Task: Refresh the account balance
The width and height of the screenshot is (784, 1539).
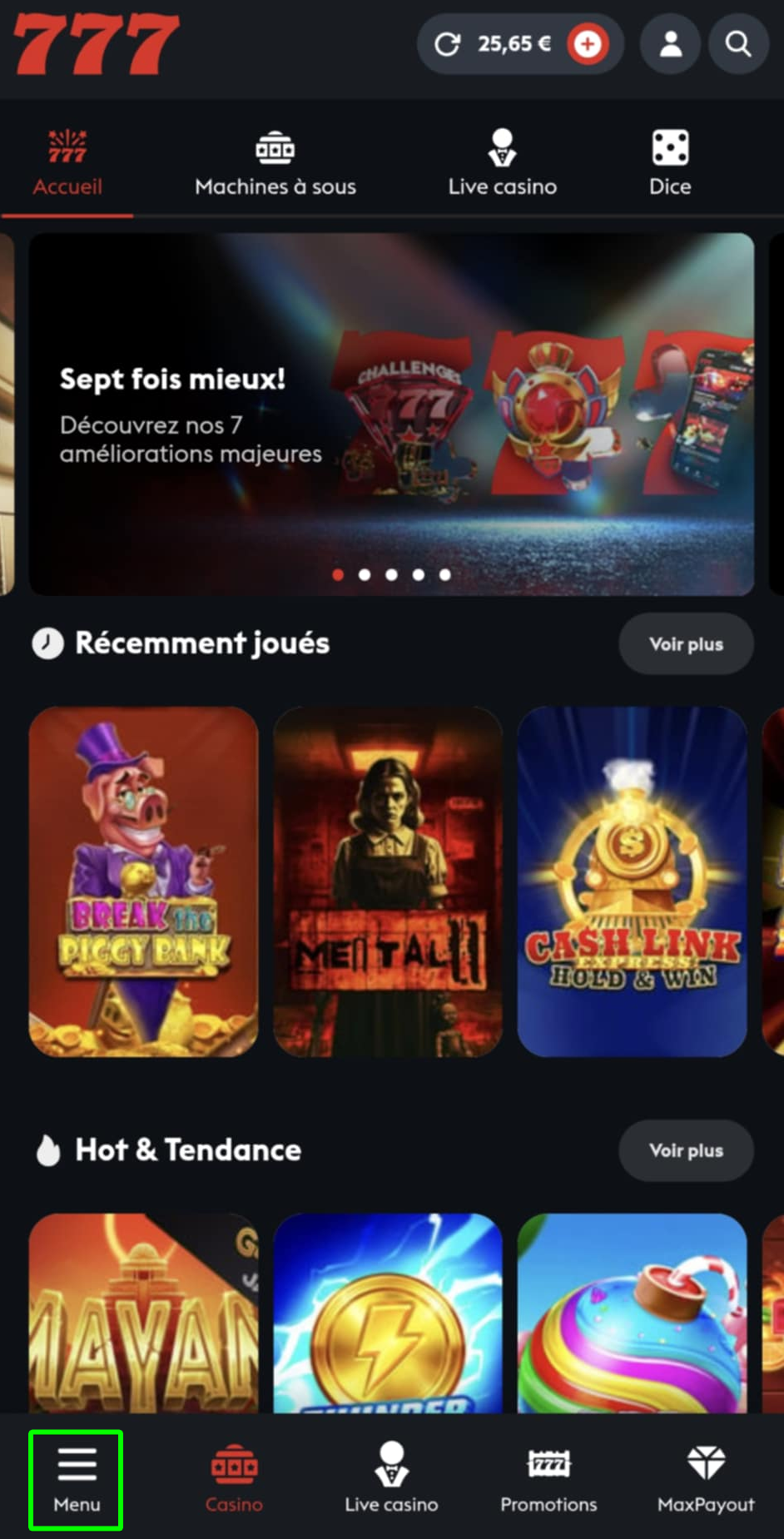Action: [447, 44]
